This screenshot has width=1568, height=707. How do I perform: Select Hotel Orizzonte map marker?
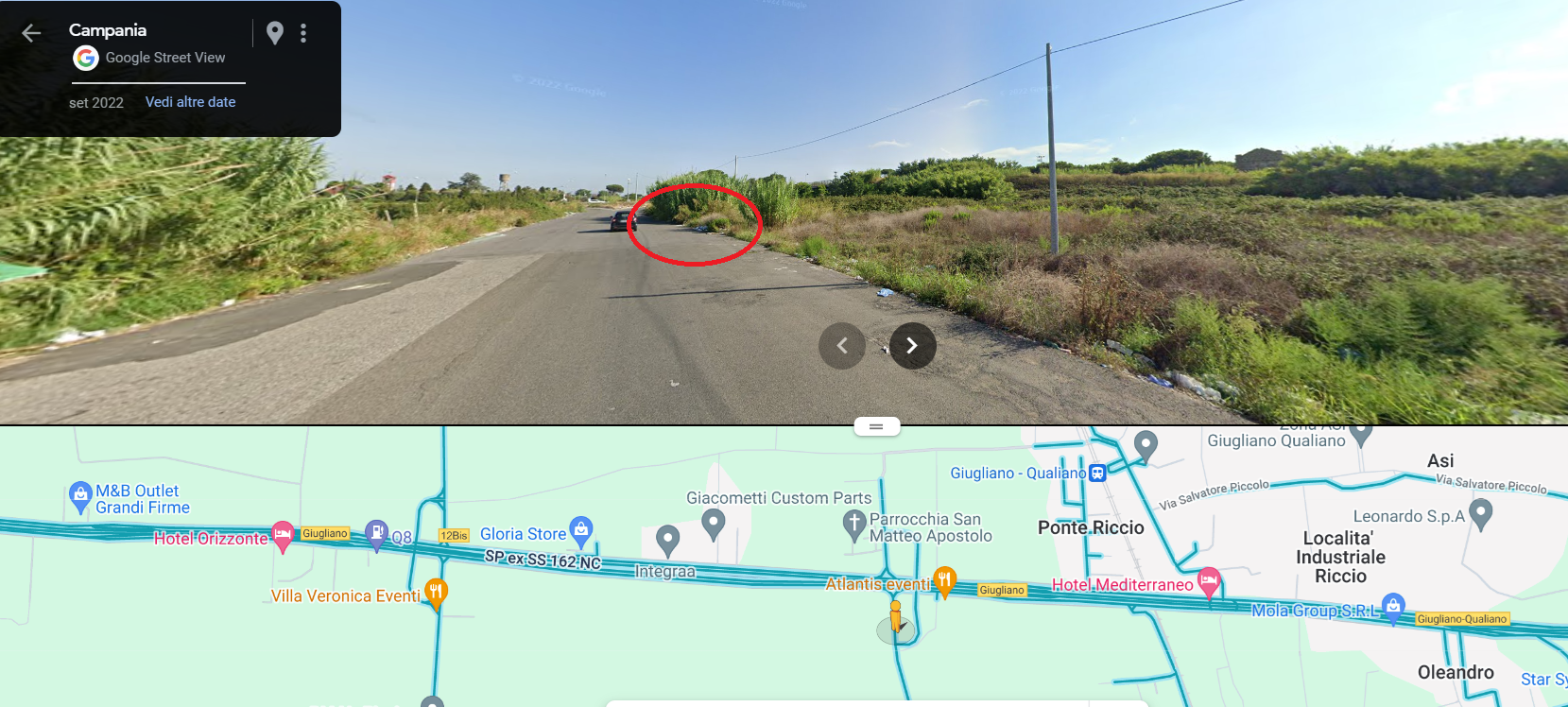click(282, 535)
